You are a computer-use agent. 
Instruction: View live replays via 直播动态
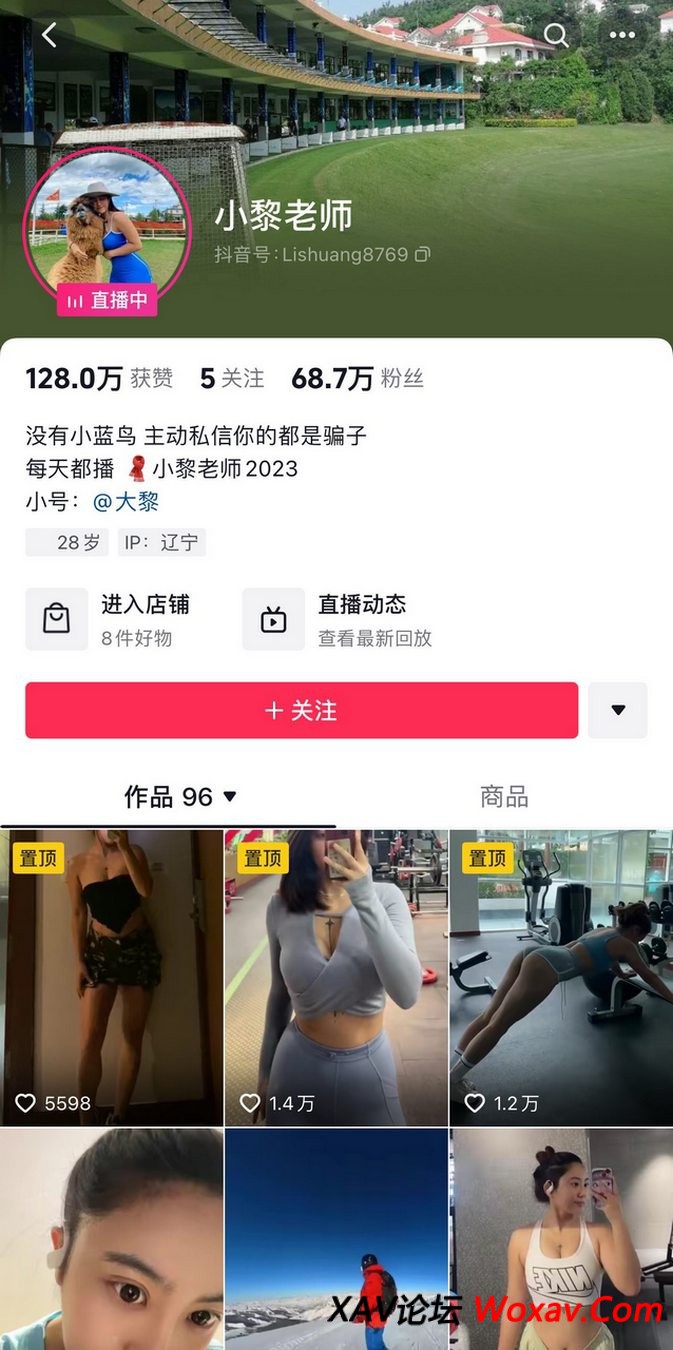click(340, 619)
